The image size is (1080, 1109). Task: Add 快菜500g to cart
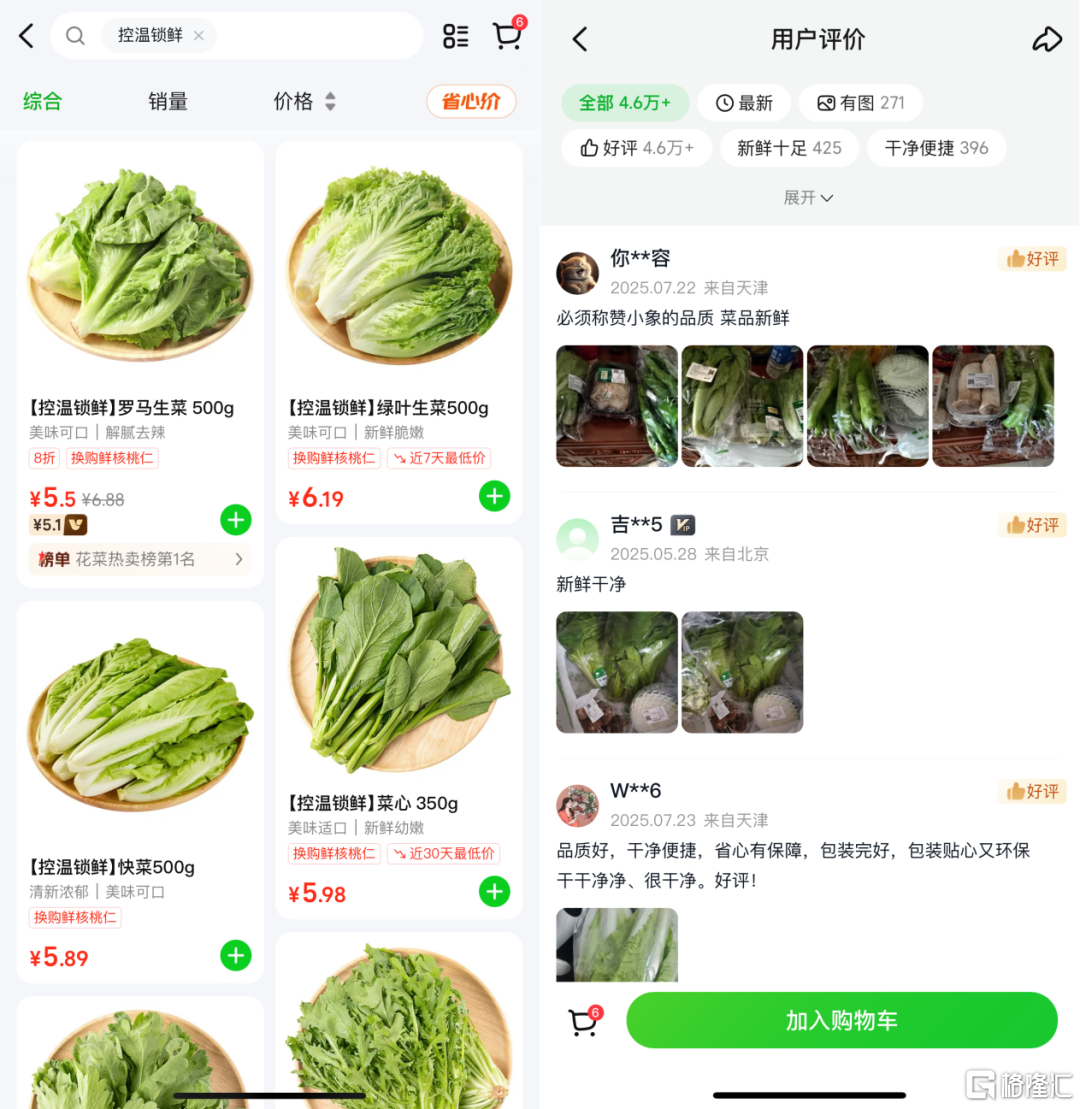click(x=236, y=955)
